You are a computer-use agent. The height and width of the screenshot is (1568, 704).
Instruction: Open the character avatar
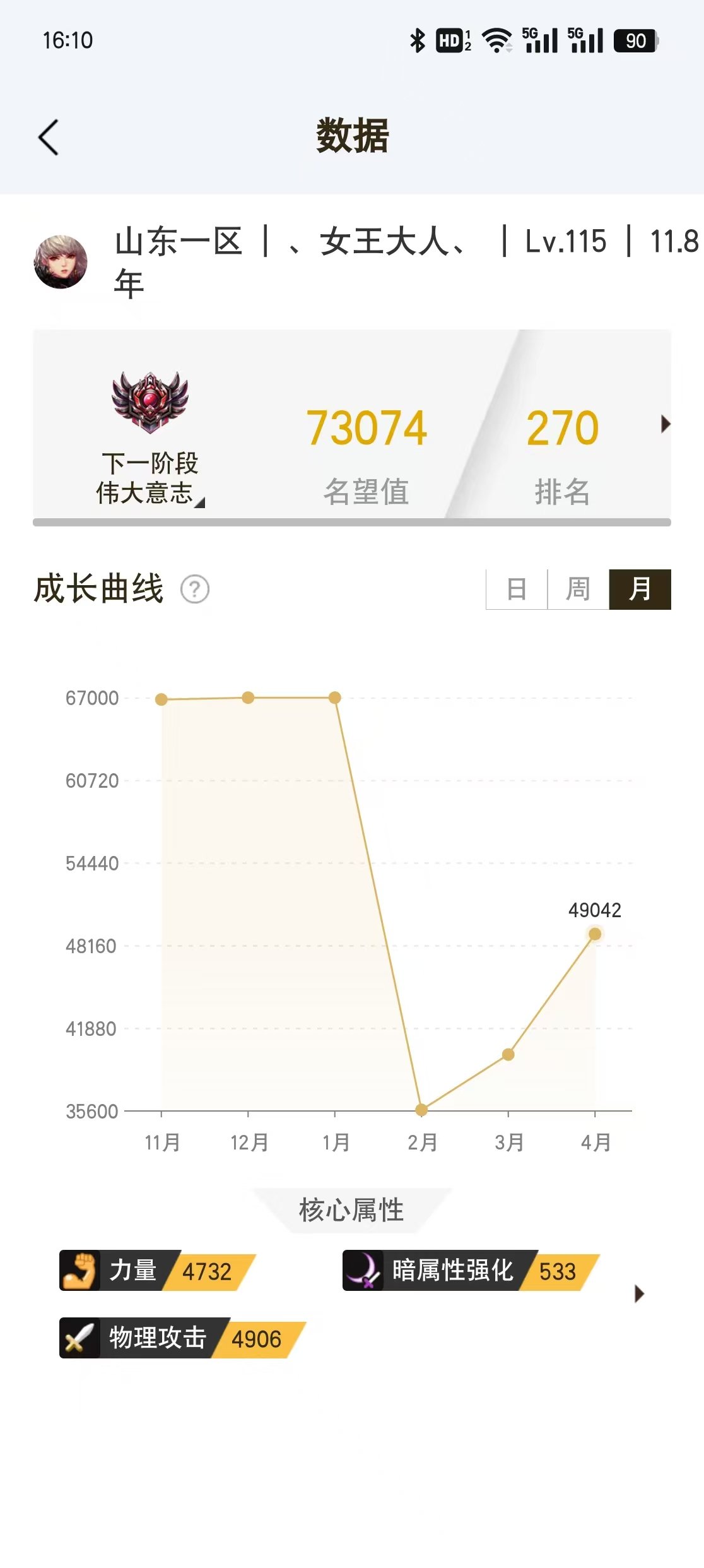(61, 262)
